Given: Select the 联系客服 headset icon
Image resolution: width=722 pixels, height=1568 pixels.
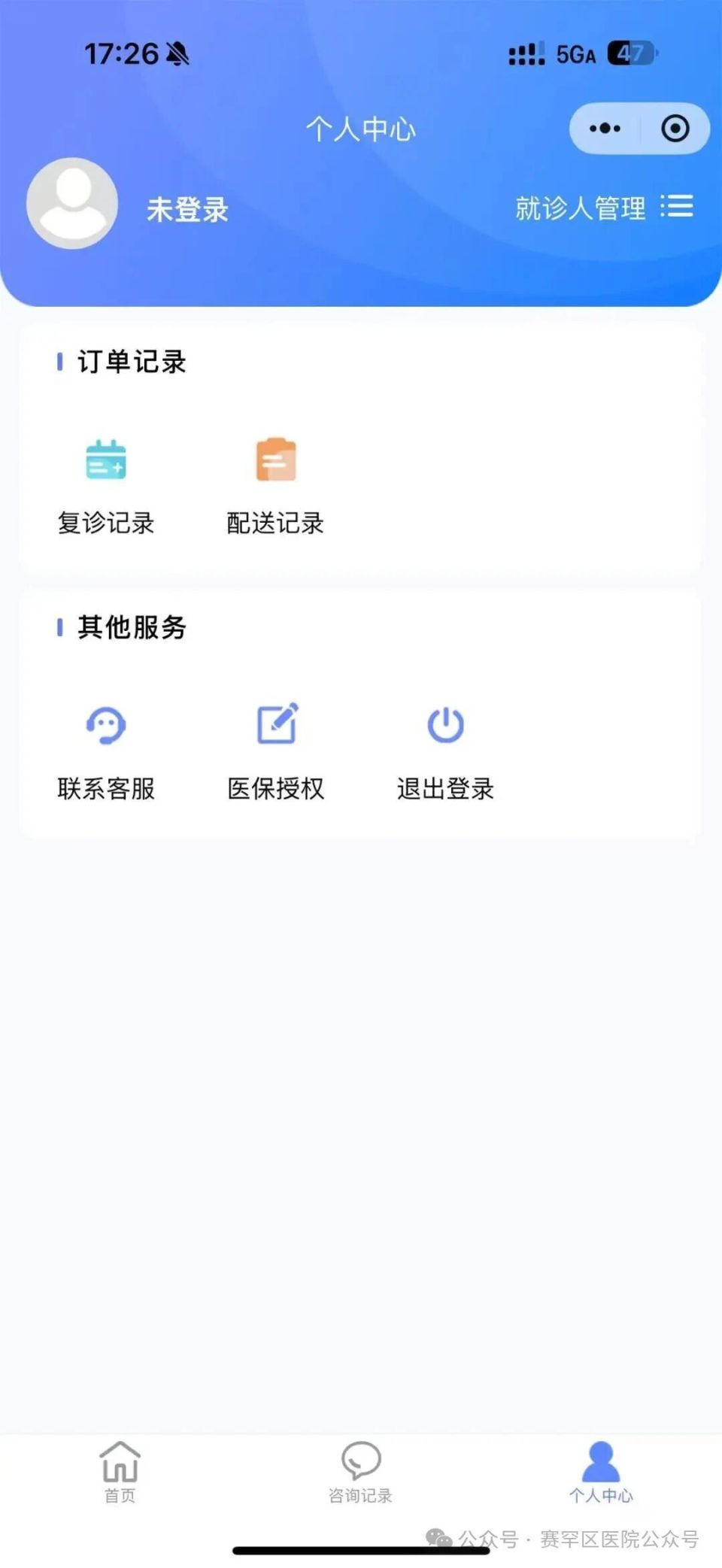Looking at the screenshot, I should tap(105, 724).
